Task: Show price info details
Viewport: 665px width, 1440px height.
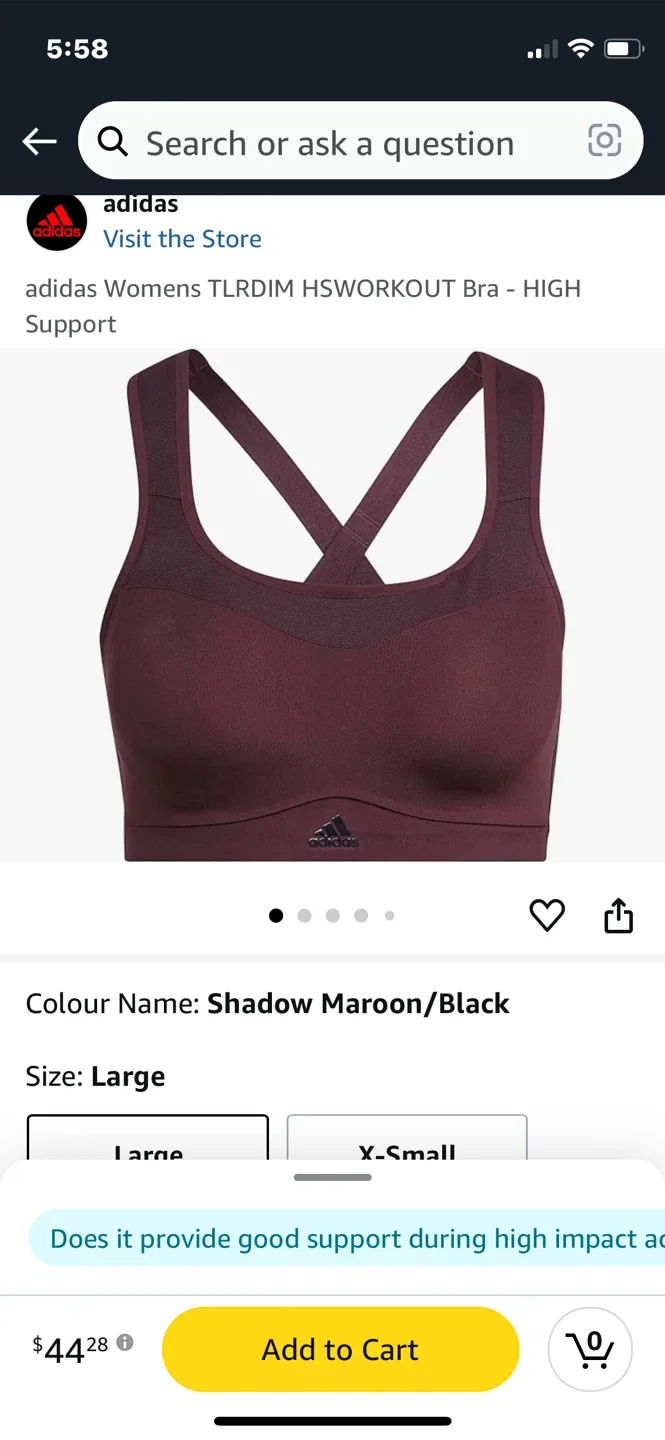Action: click(x=125, y=1343)
